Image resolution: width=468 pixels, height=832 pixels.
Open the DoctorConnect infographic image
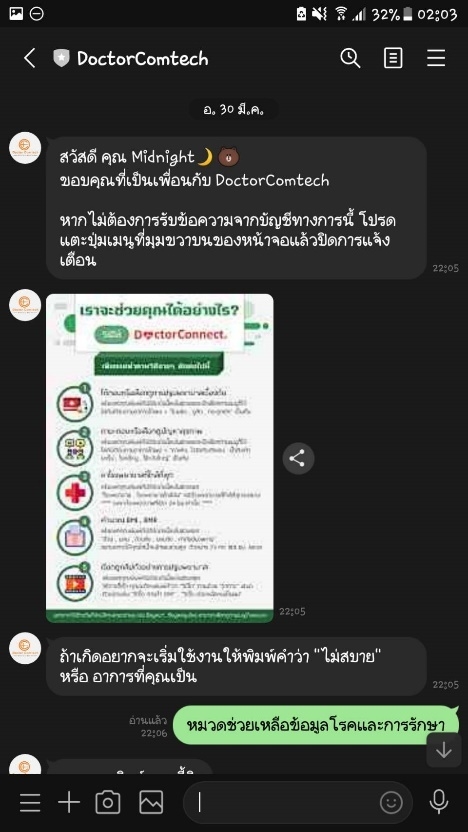coord(160,458)
